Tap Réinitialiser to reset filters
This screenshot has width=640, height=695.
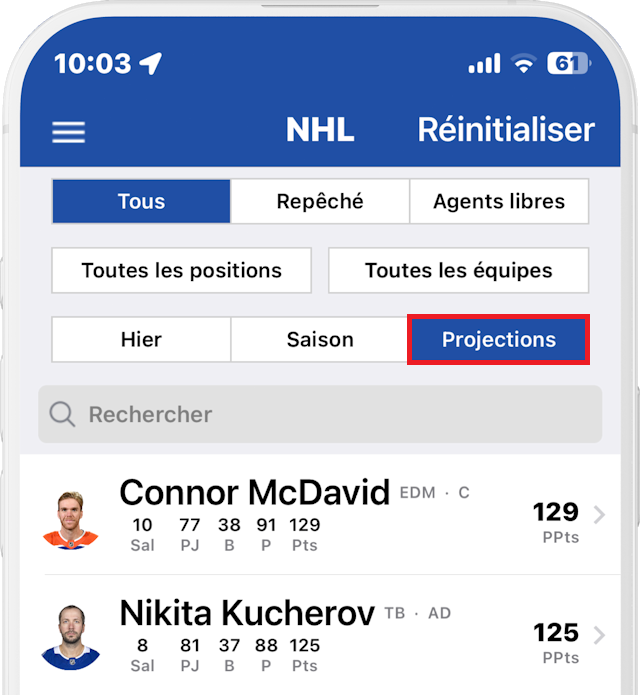click(x=505, y=130)
